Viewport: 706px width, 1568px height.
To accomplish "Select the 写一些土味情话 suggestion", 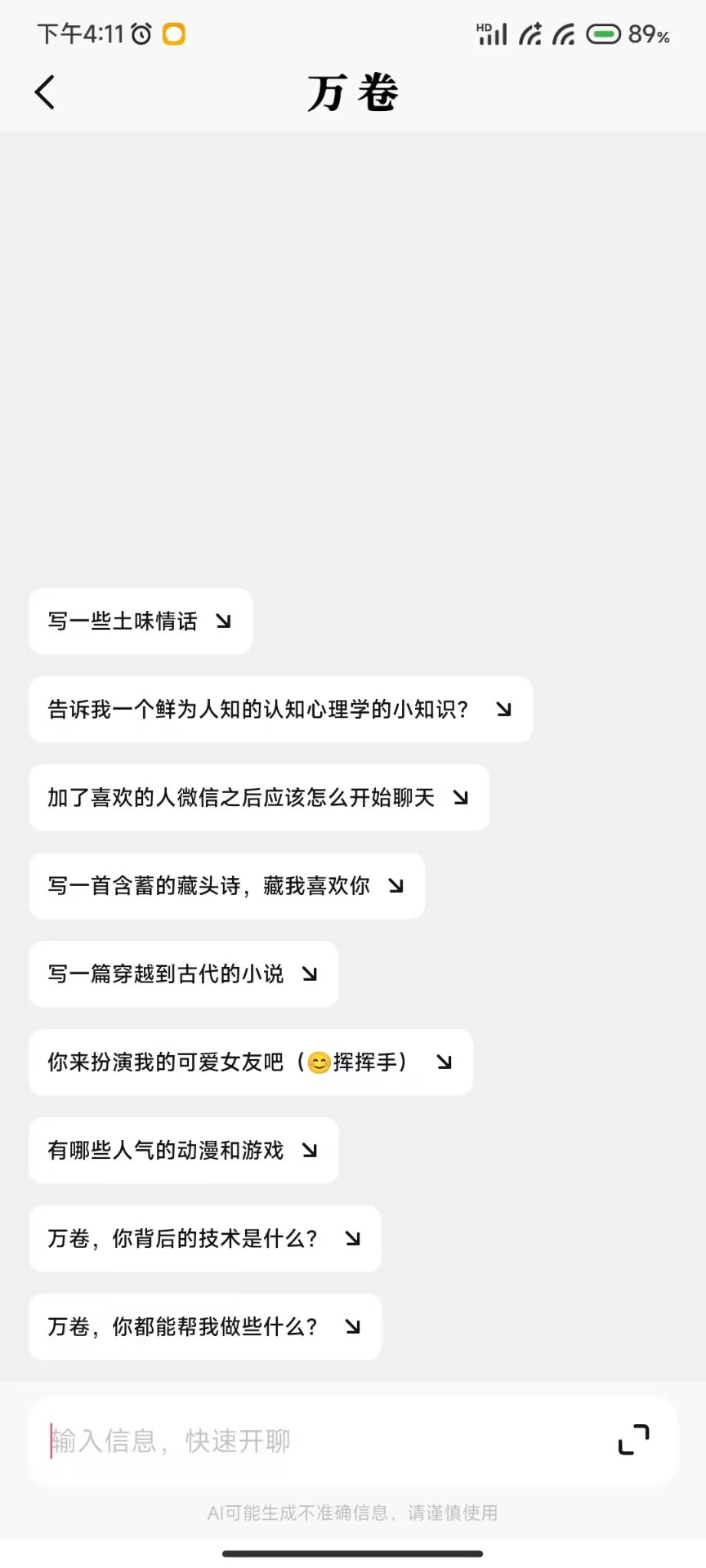I will coord(140,621).
